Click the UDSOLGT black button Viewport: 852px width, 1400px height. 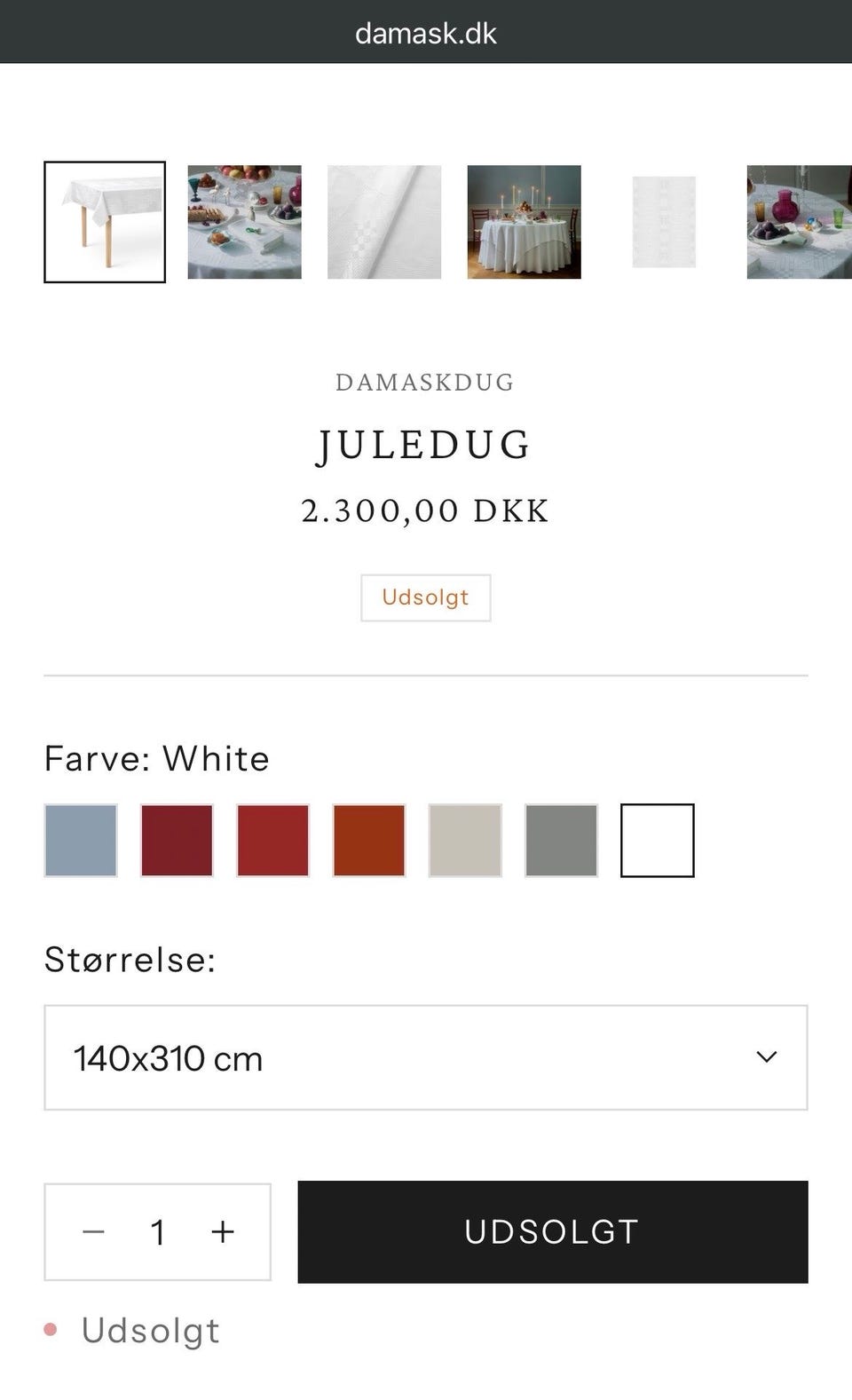tap(551, 1232)
